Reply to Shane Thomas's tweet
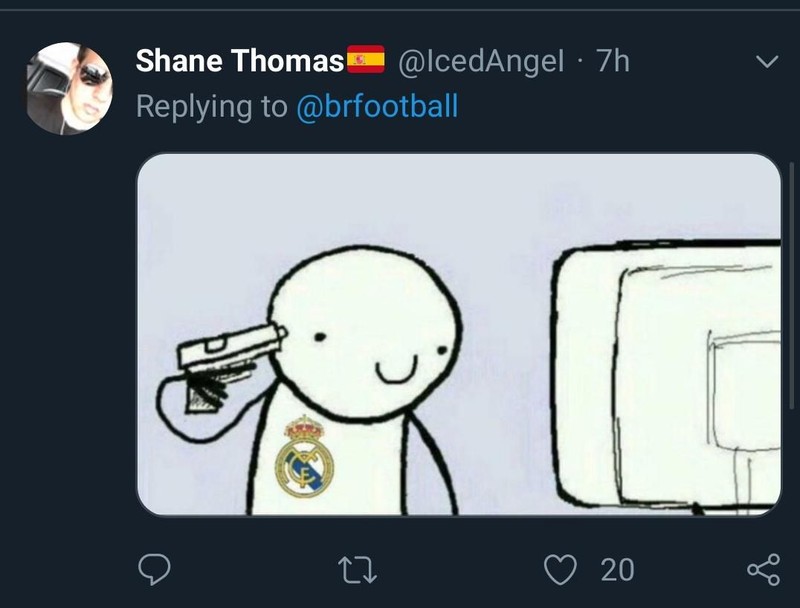800x608 pixels. pyautogui.click(x=153, y=570)
